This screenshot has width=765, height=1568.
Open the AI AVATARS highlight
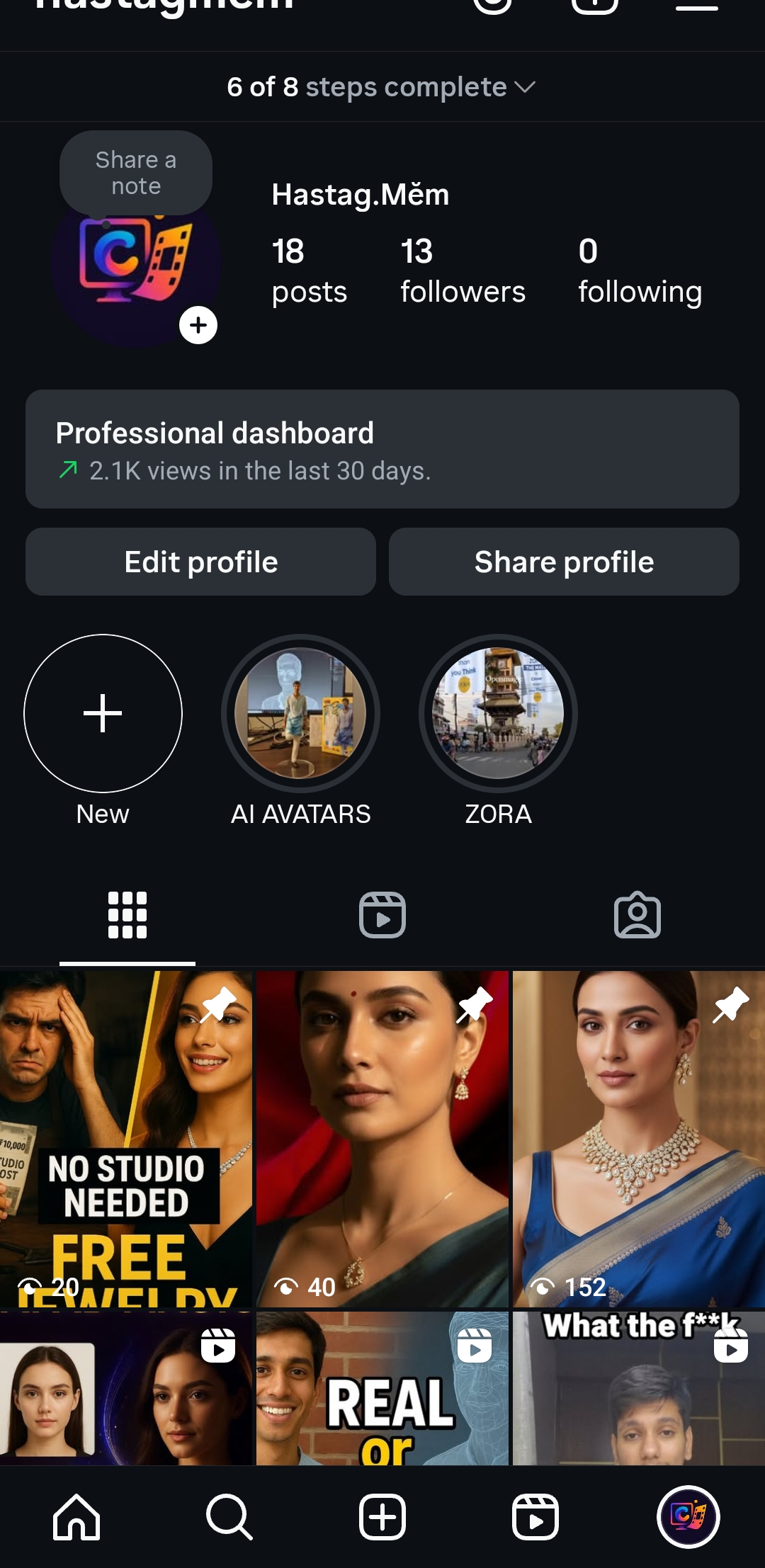[x=300, y=713]
